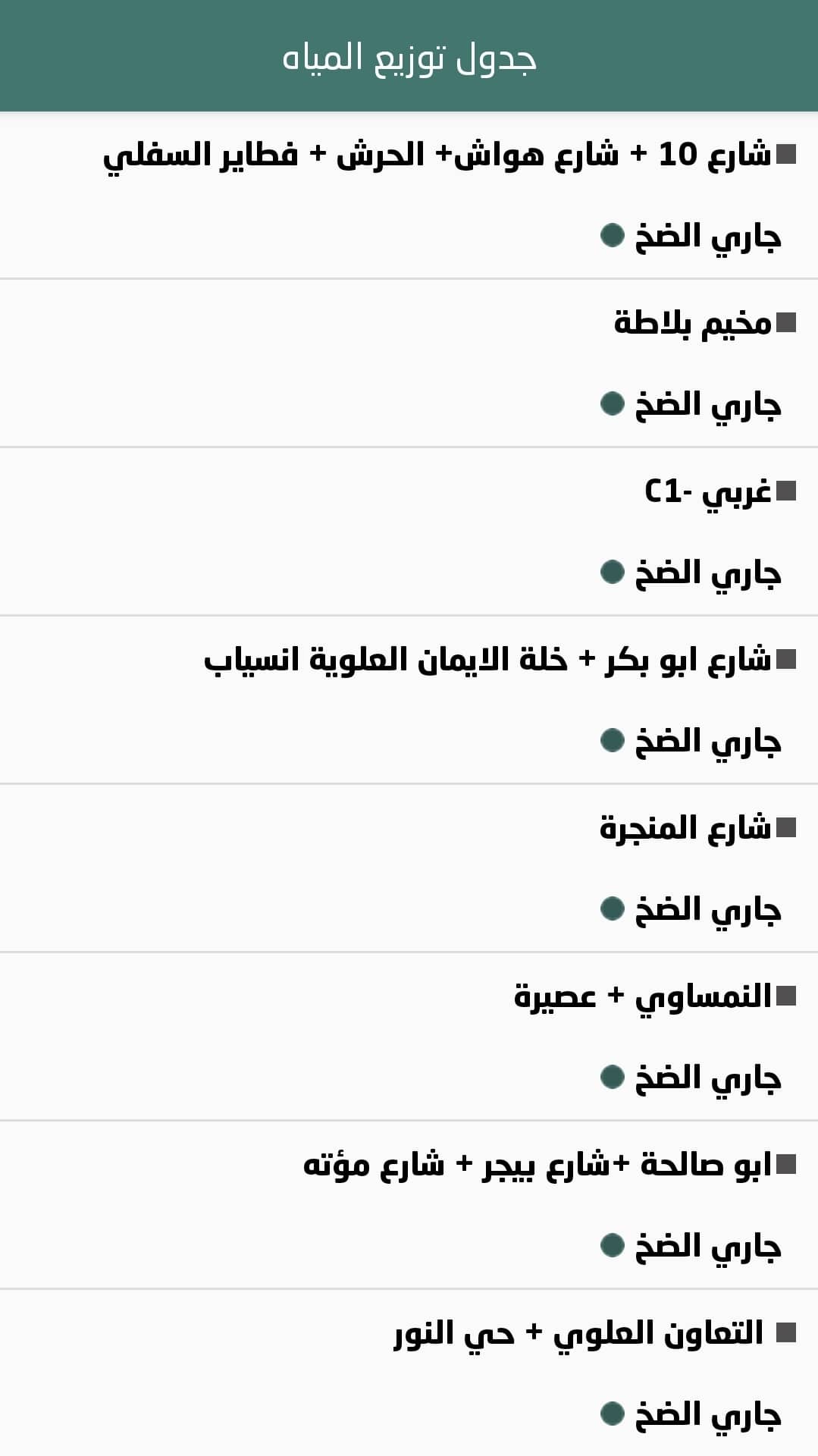
Task: Select the ابو صالحة + شارع بيجر row
Action: [537, 1165]
